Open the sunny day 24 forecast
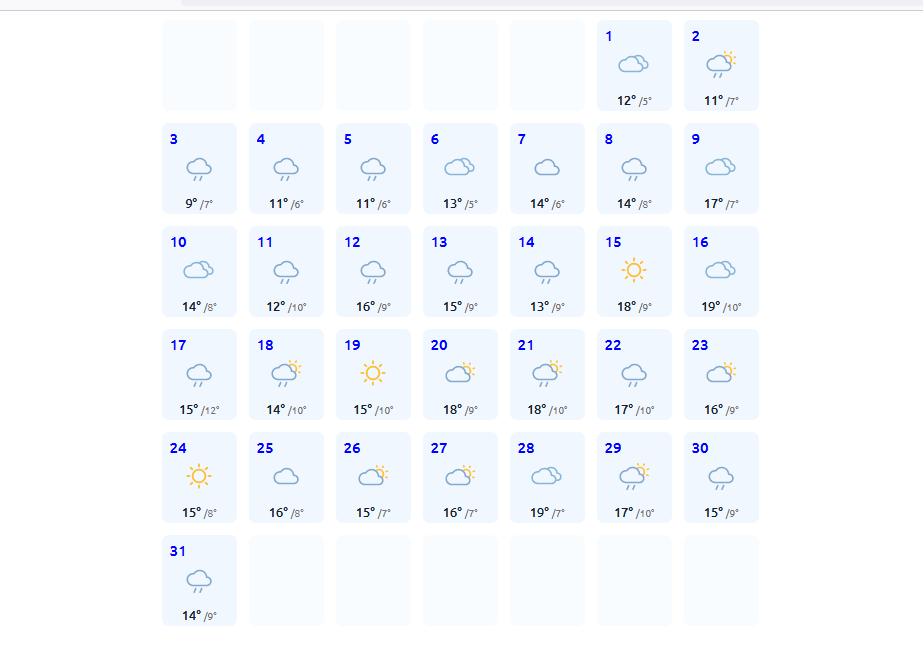The image size is (923, 647). click(199, 478)
